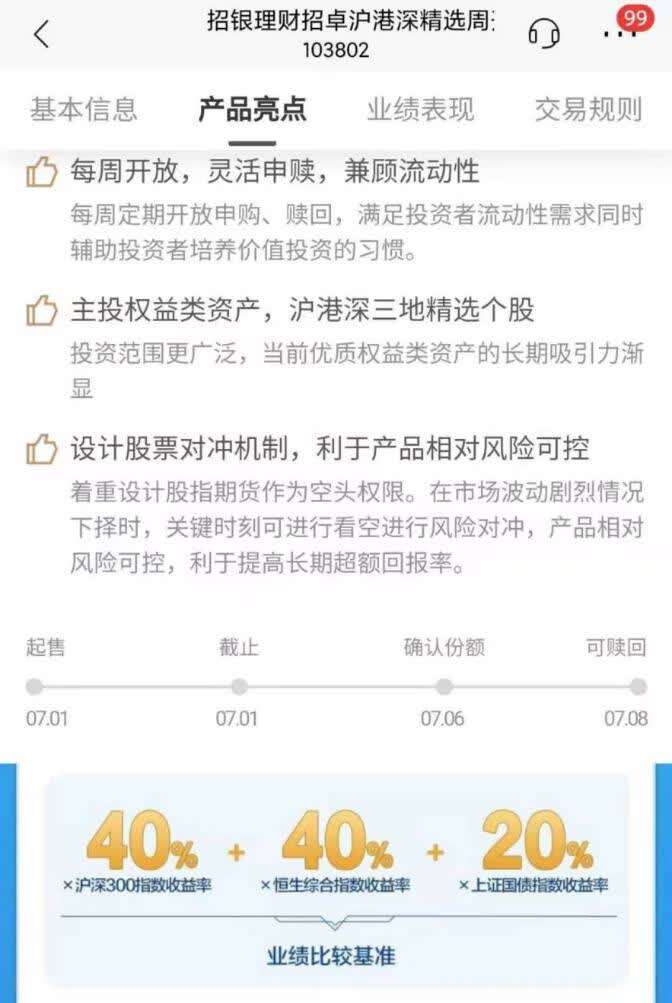Open customer service headset icon
672x1003 pixels.
(544, 35)
